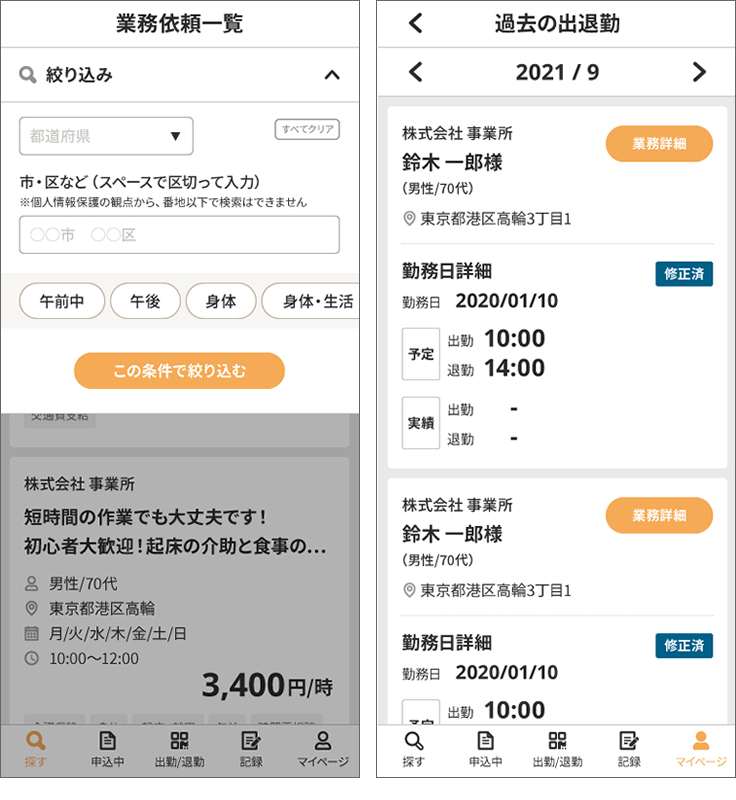This screenshot has width=736, height=800.
Task: Show next month after 2021 / 9
Action: tap(698, 72)
